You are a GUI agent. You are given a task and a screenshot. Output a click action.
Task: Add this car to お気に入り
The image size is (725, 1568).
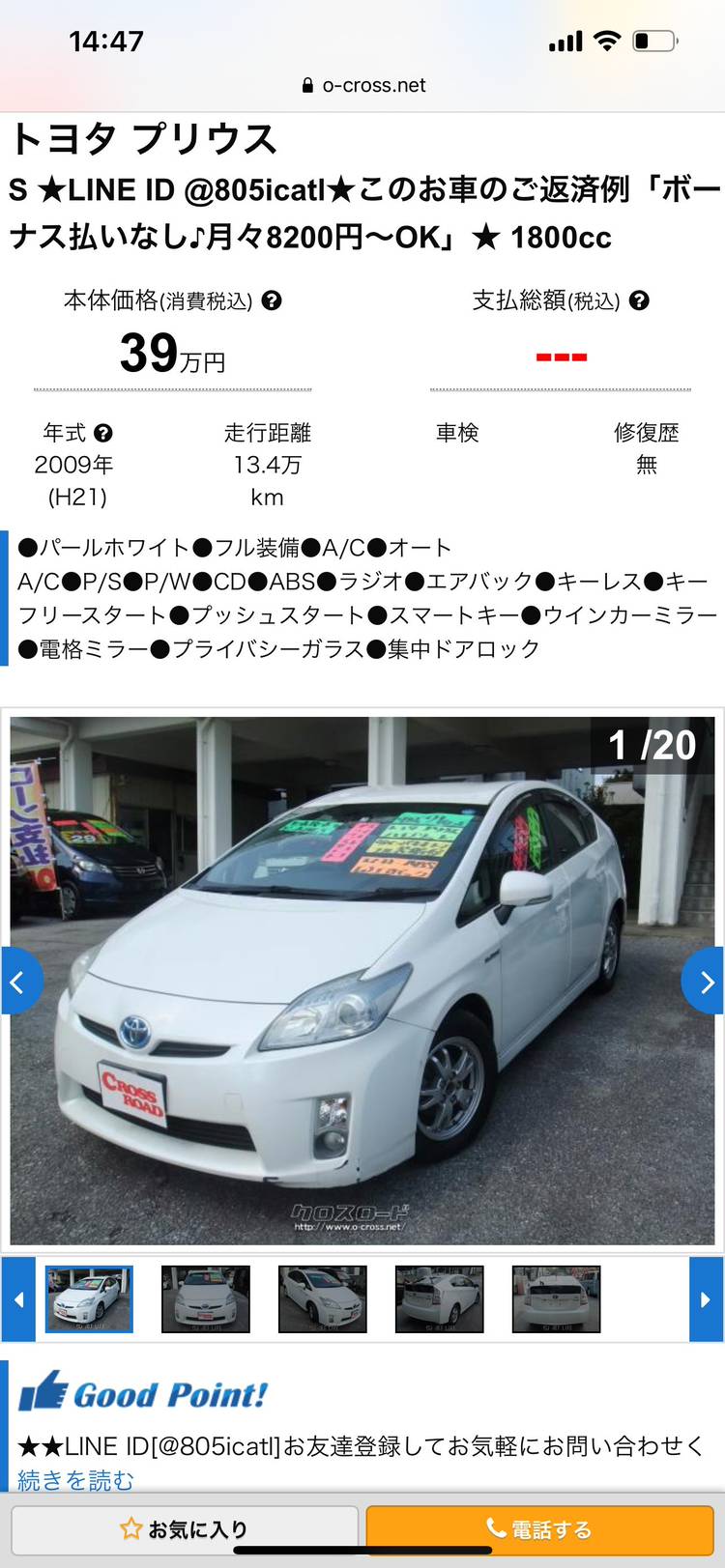(185, 1529)
